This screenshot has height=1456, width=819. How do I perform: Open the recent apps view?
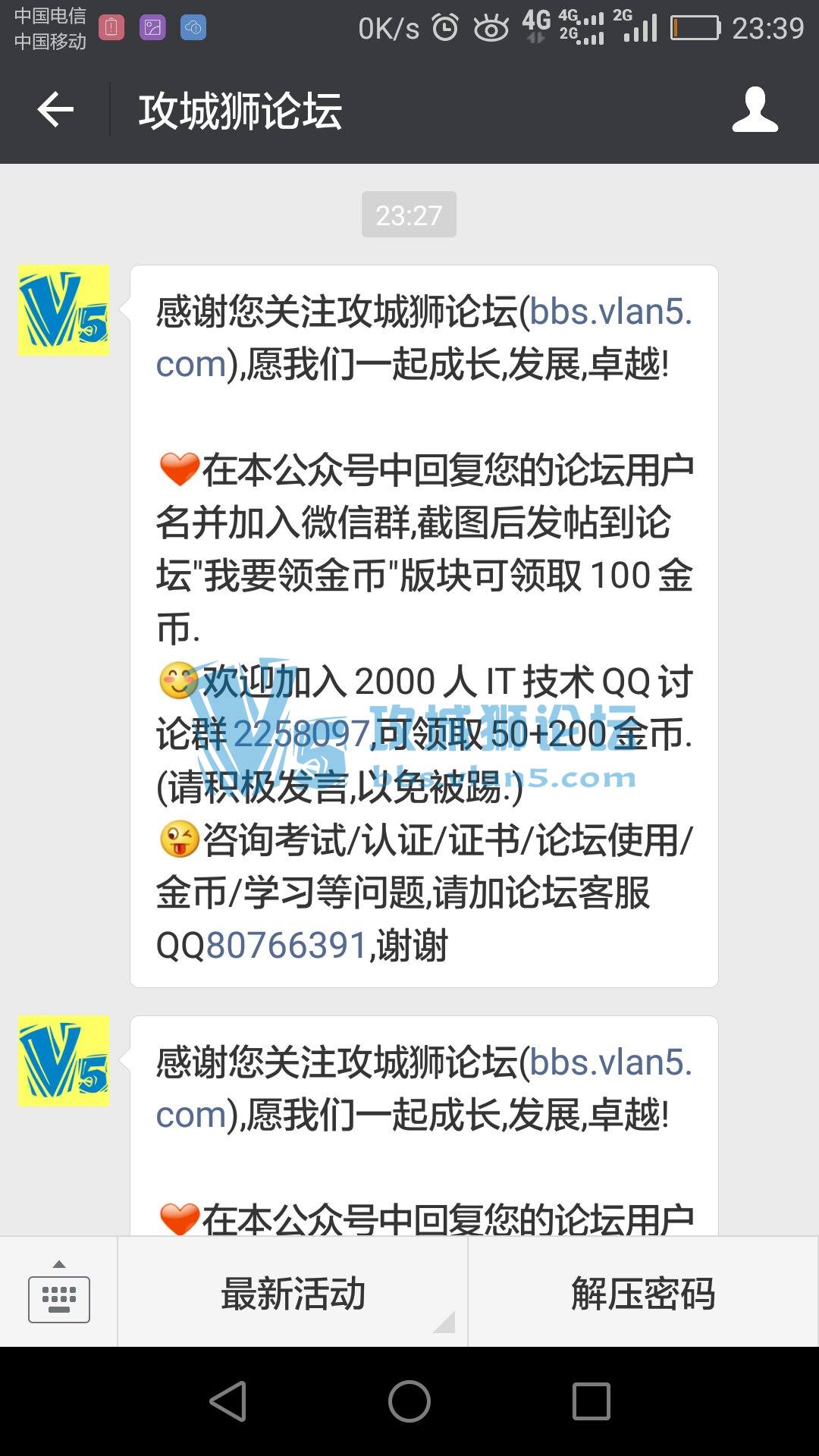(x=591, y=1401)
